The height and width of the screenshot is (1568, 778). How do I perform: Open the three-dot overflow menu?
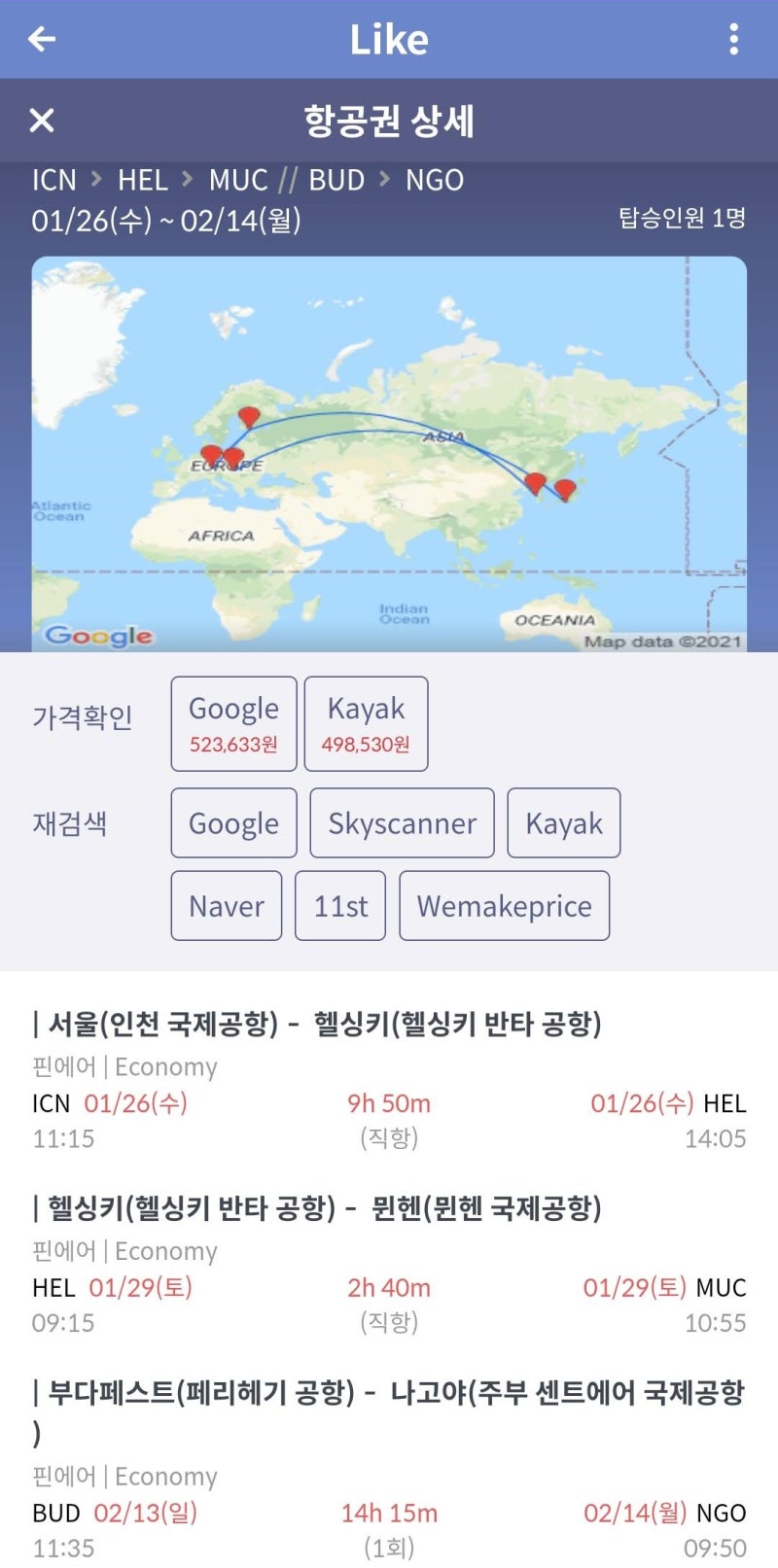click(736, 39)
